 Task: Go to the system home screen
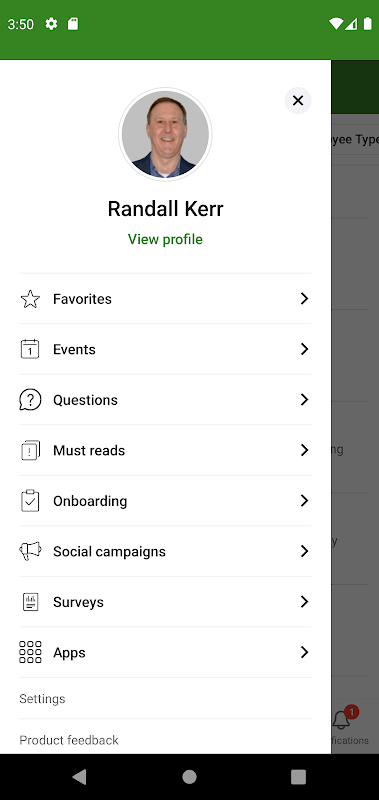click(x=189, y=777)
